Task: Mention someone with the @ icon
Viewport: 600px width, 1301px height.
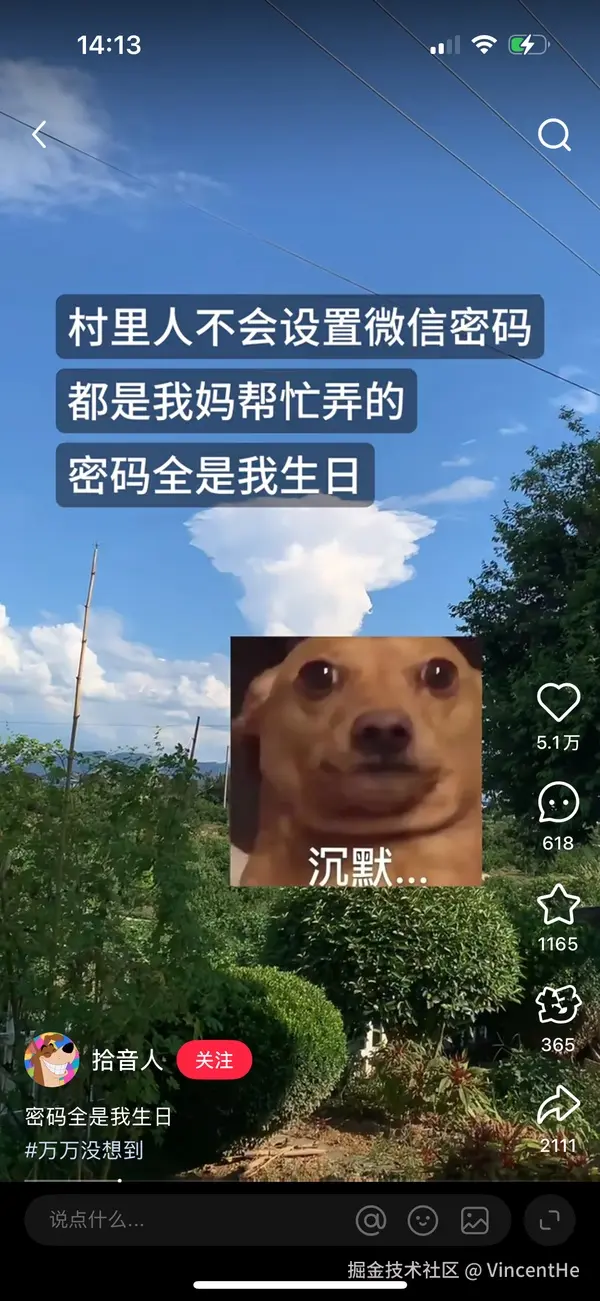Action: [x=371, y=1219]
